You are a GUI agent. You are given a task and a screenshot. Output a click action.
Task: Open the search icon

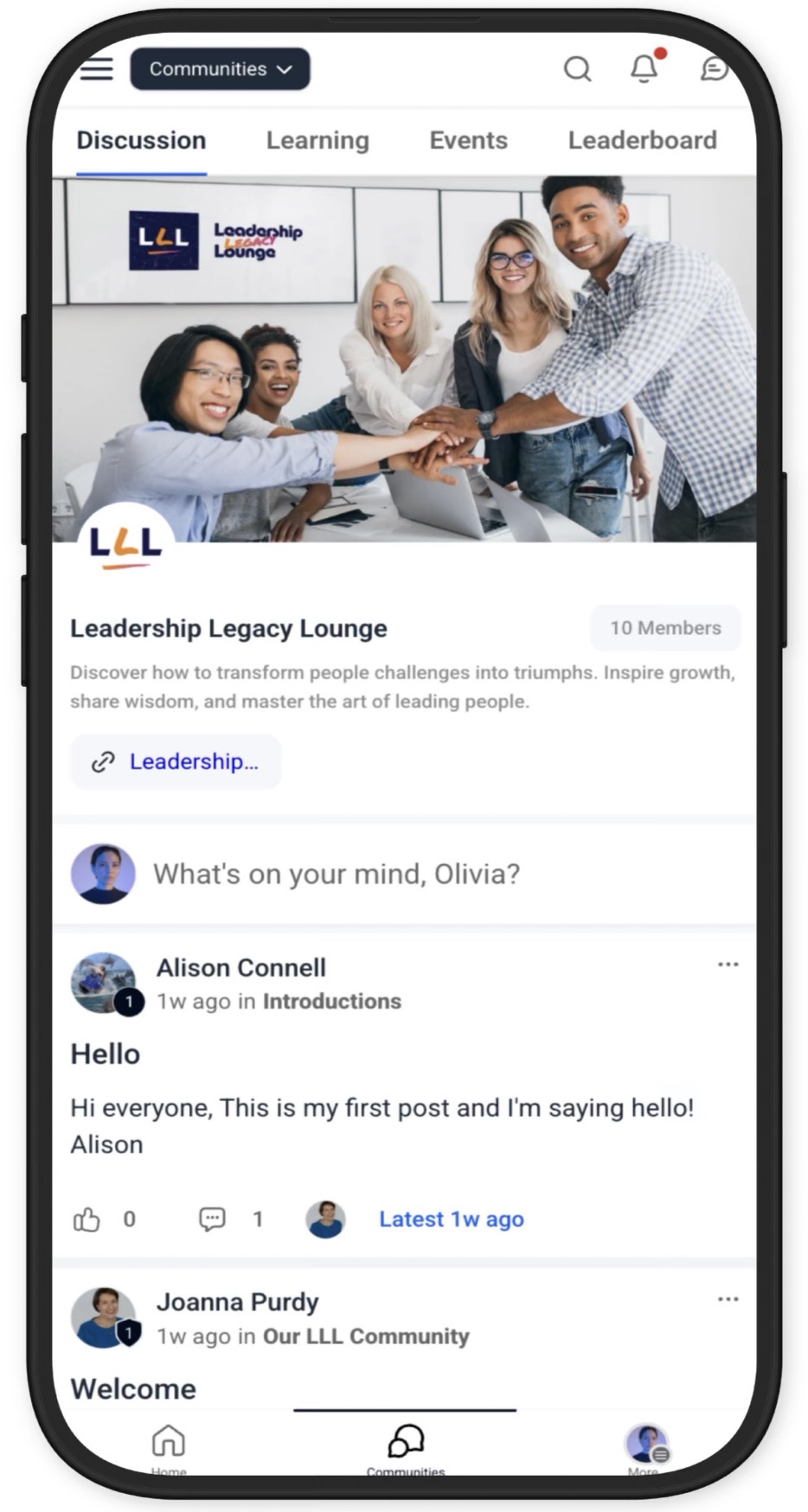[577, 68]
